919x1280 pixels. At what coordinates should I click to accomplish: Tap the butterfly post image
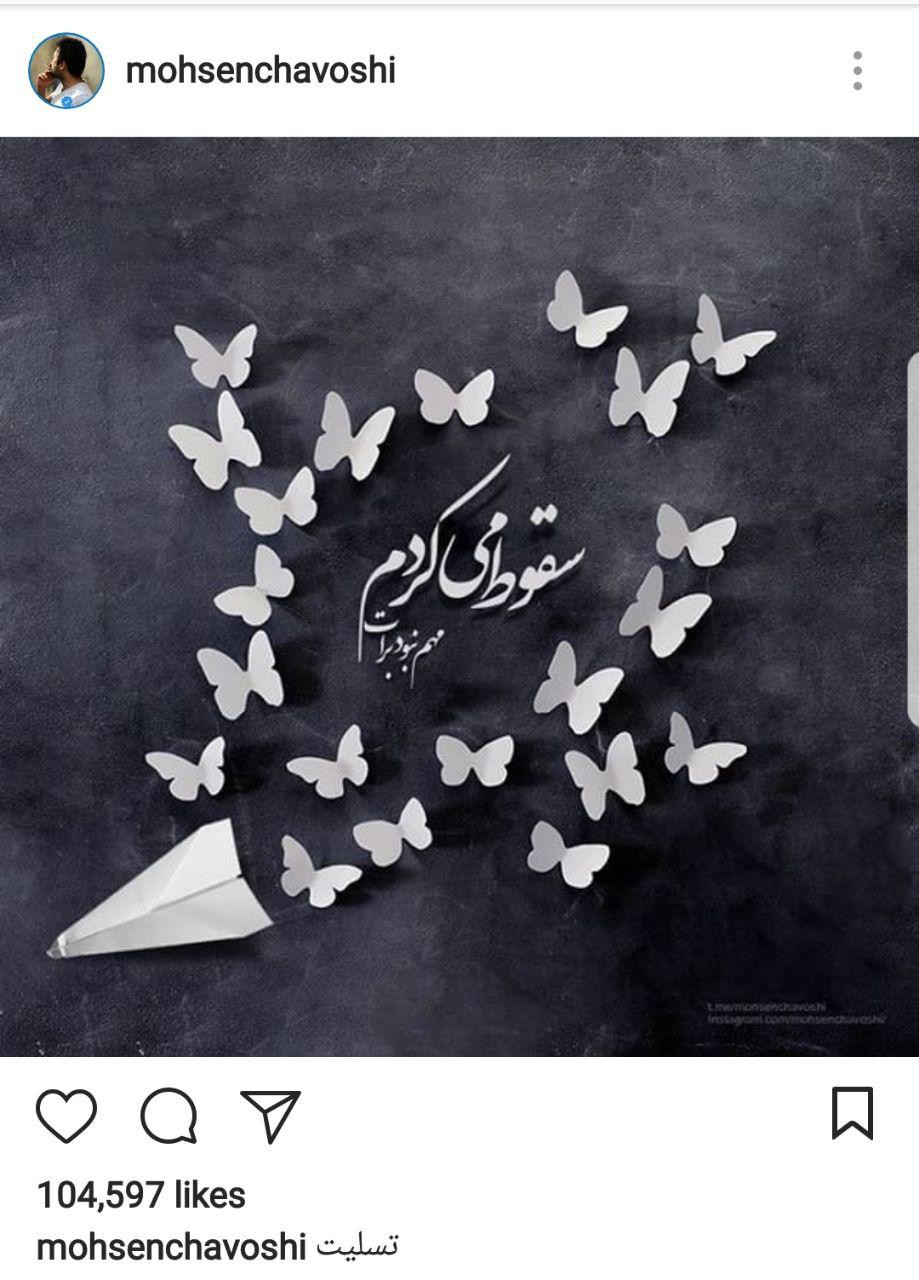point(459,596)
